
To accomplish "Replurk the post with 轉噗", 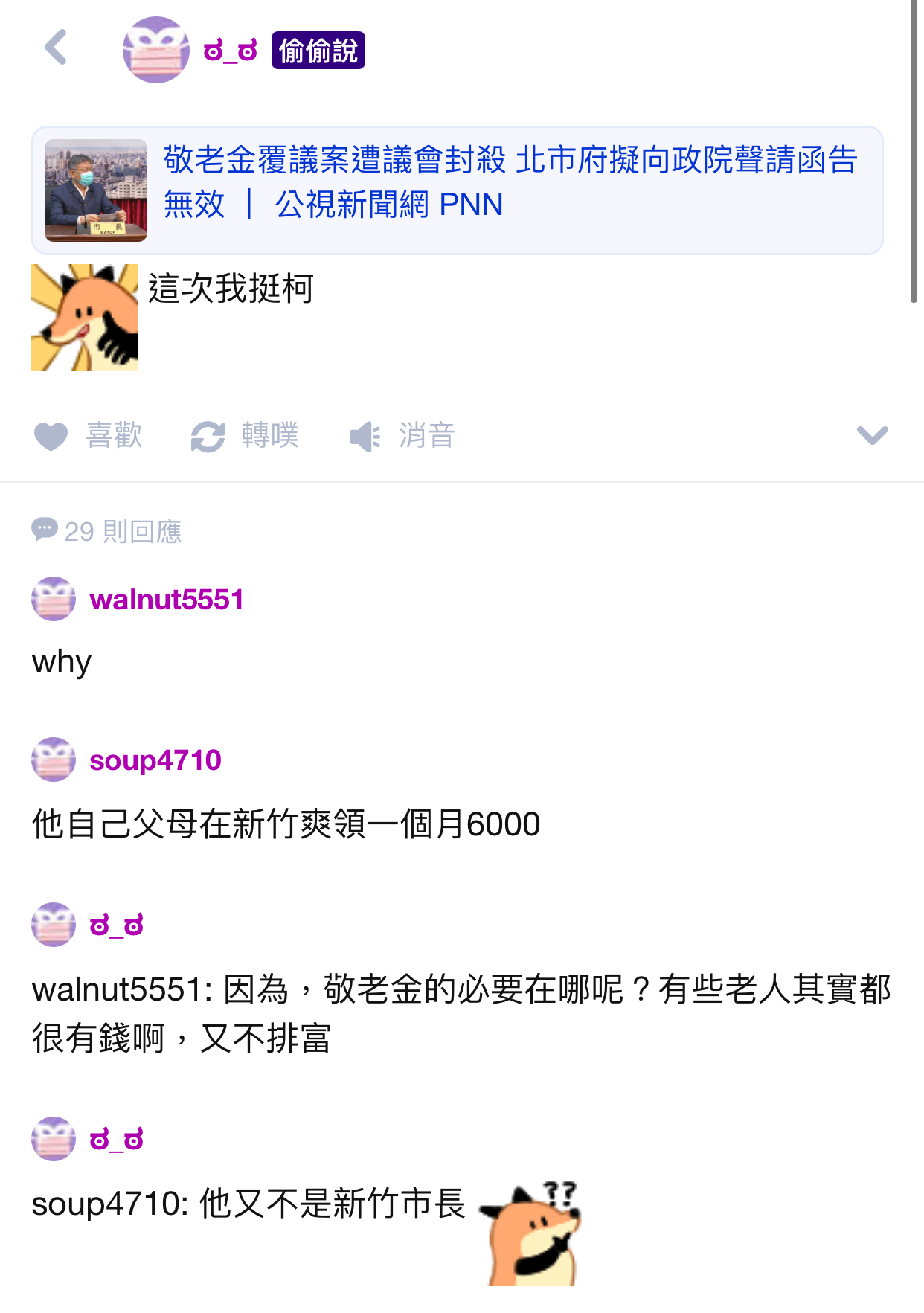I will tap(245, 435).
